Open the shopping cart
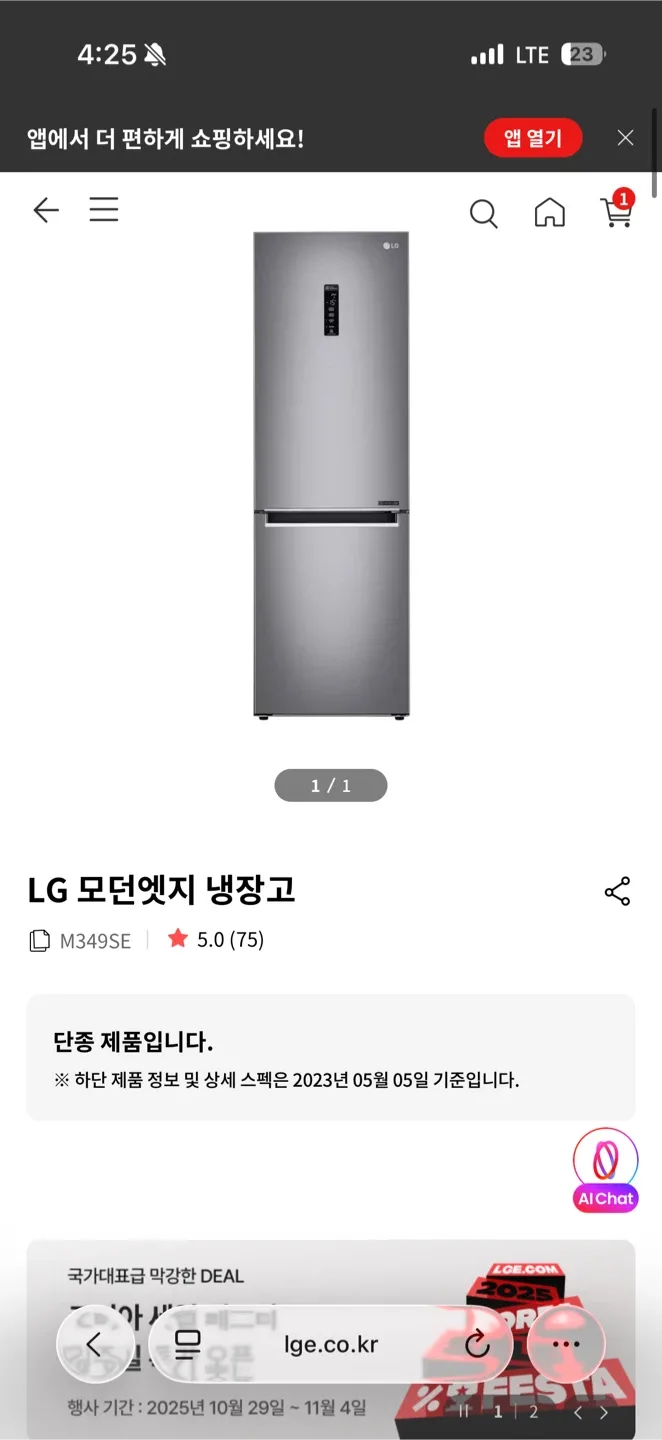Image resolution: width=662 pixels, height=1440 pixels. pyautogui.click(x=616, y=212)
